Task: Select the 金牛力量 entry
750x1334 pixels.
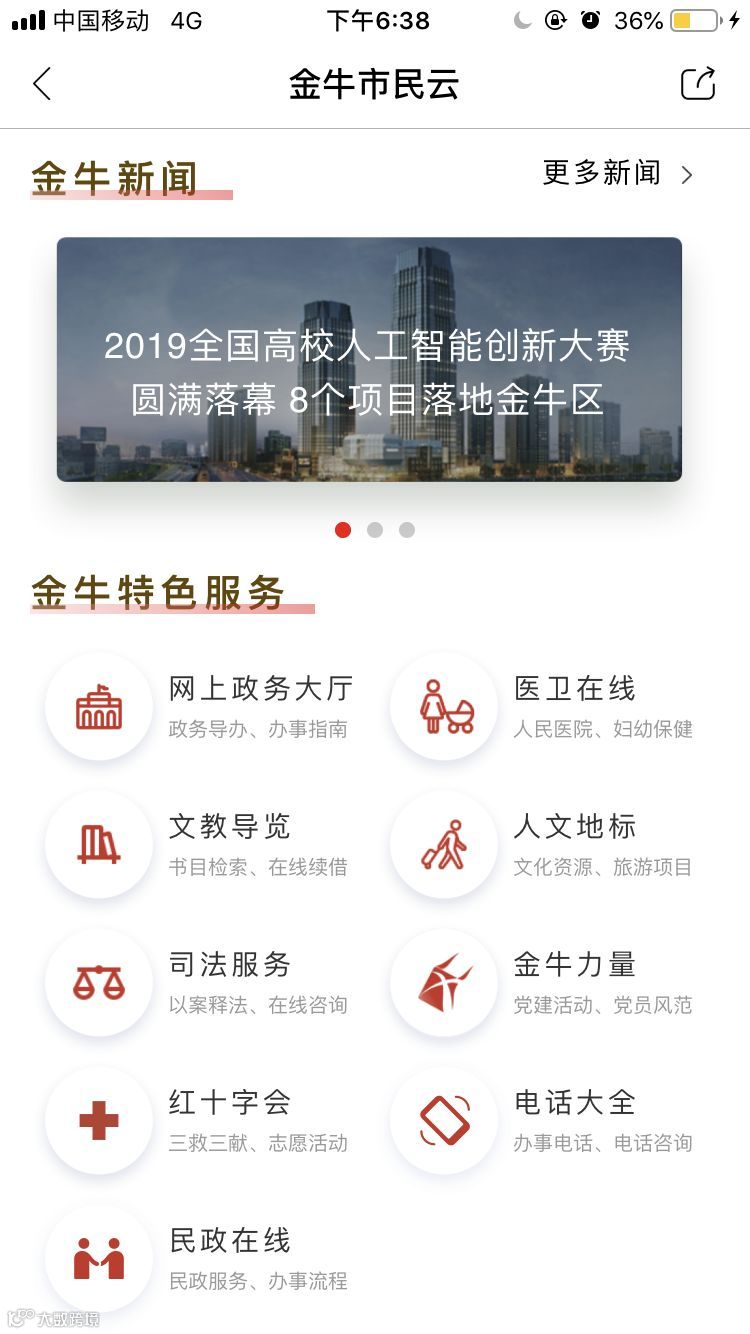Action: [x=545, y=983]
